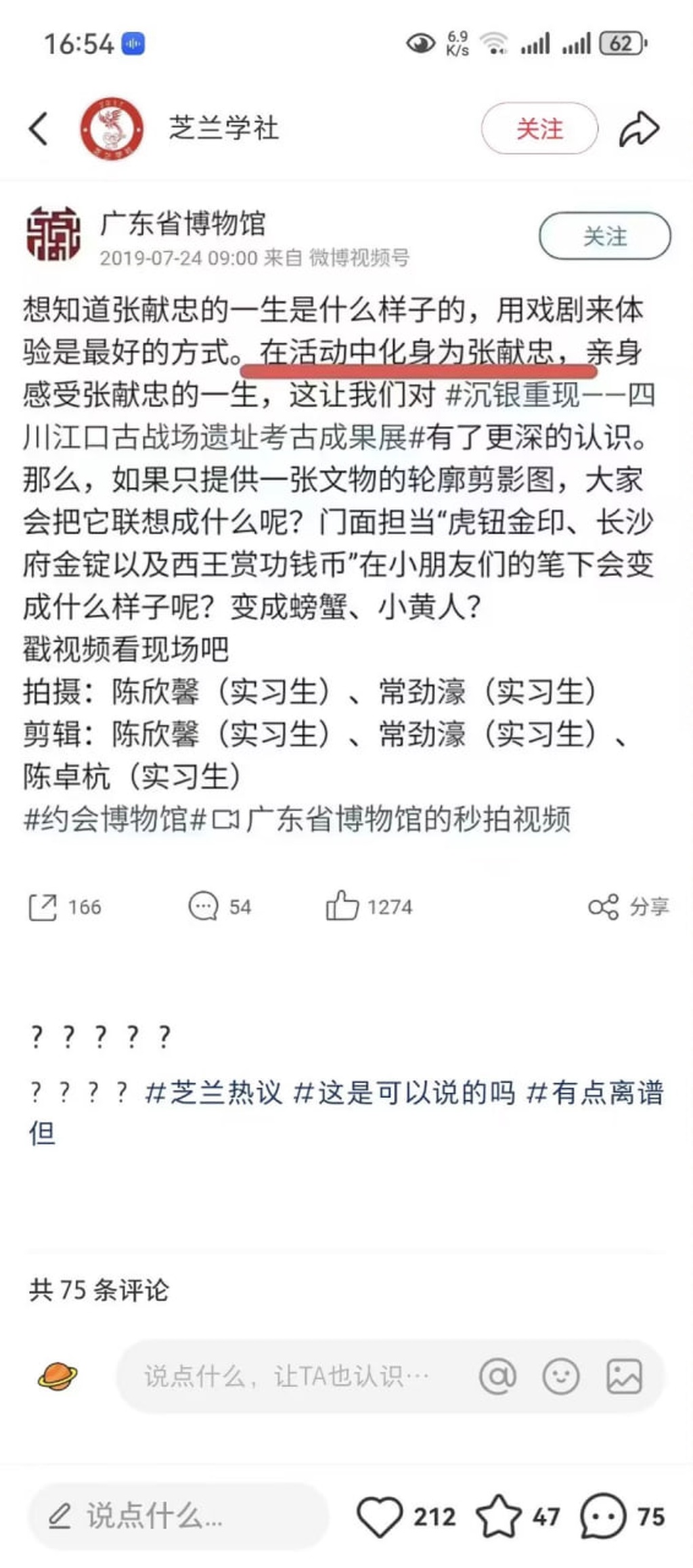Image resolution: width=693 pixels, height=1568 pixels.
Task: Open the #芝兰热议 hashtag
Action: [x=214, y=1093]
